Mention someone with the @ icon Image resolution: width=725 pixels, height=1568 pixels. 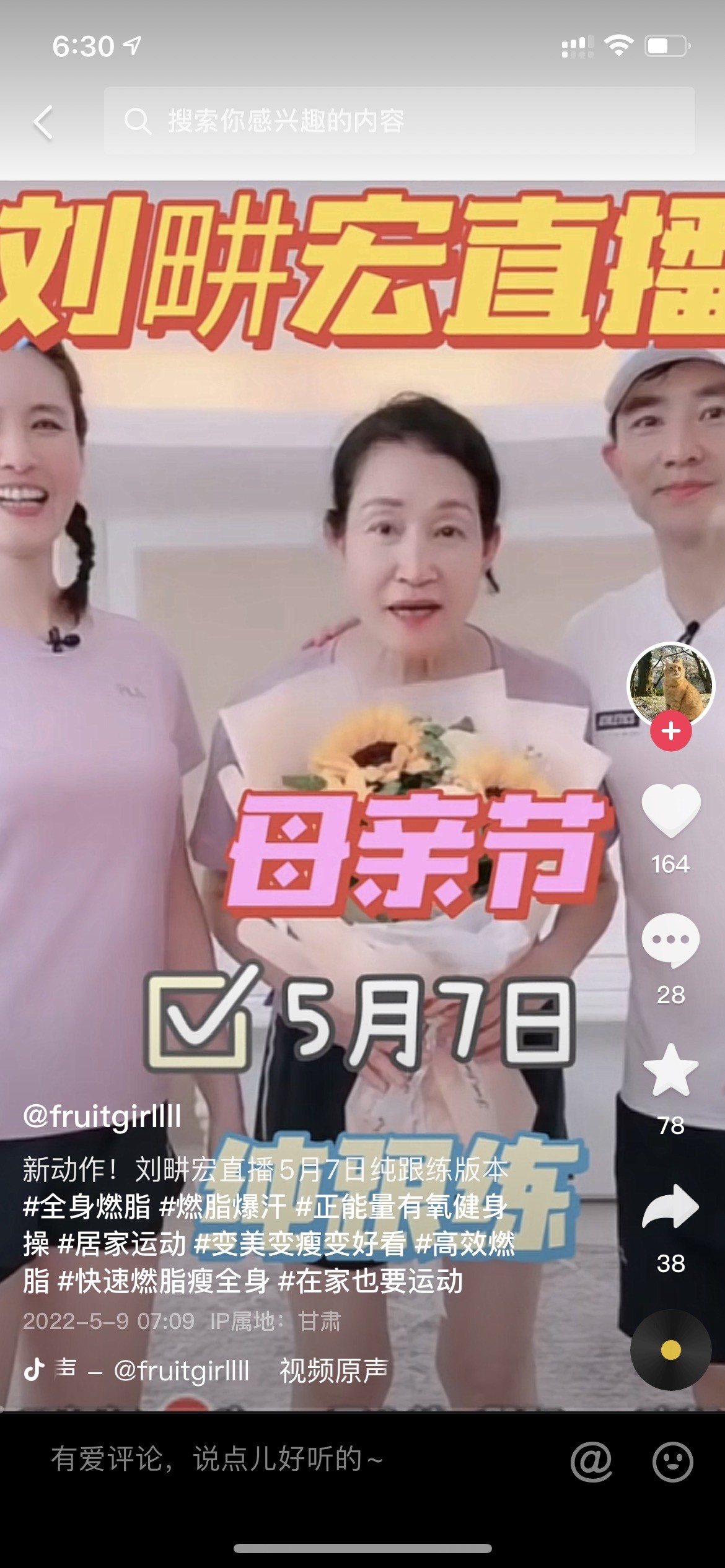click(x=591, y=1461)
